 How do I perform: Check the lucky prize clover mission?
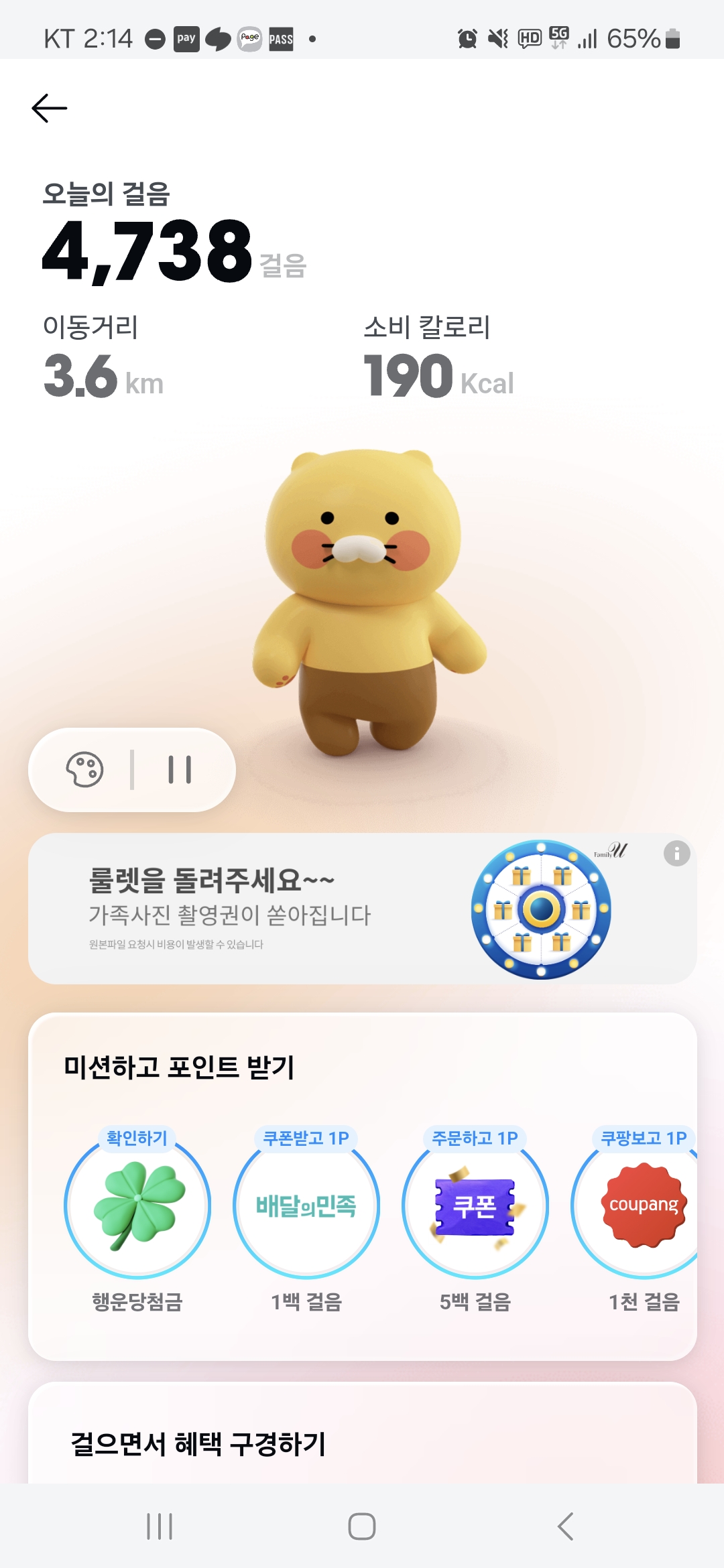137,1206
